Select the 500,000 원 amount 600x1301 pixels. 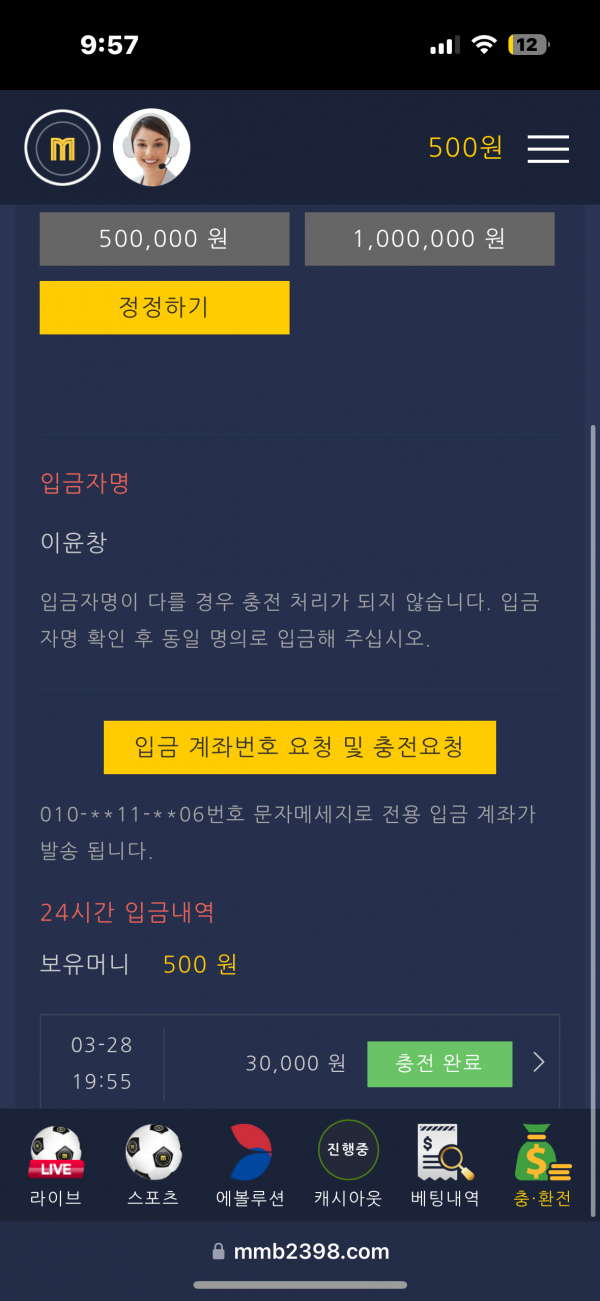tap(164, 239)
